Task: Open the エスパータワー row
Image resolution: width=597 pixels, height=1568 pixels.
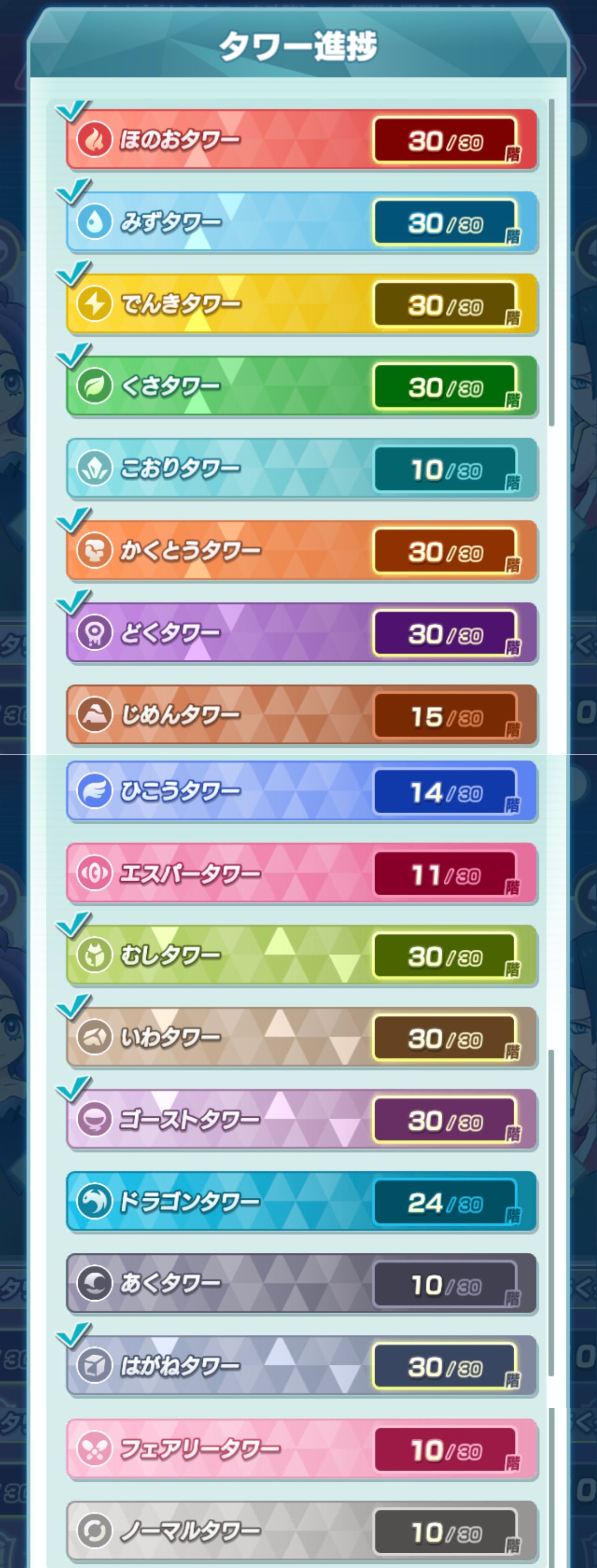Action: pos(302,873)
